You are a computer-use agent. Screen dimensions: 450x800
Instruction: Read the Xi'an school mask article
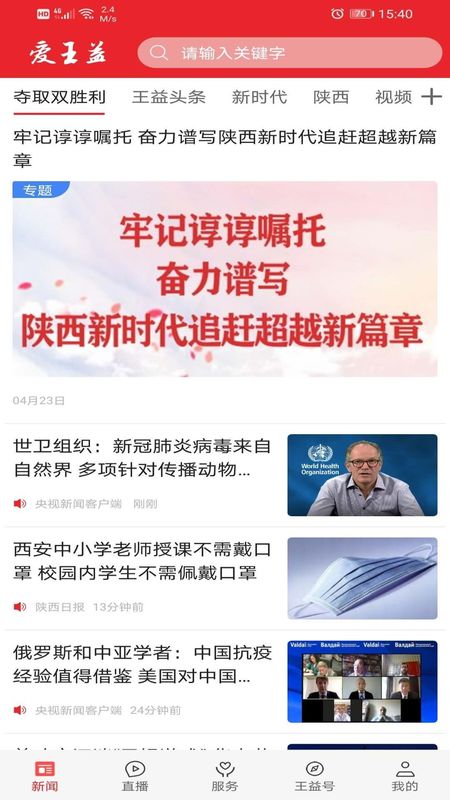pos(225,578)
